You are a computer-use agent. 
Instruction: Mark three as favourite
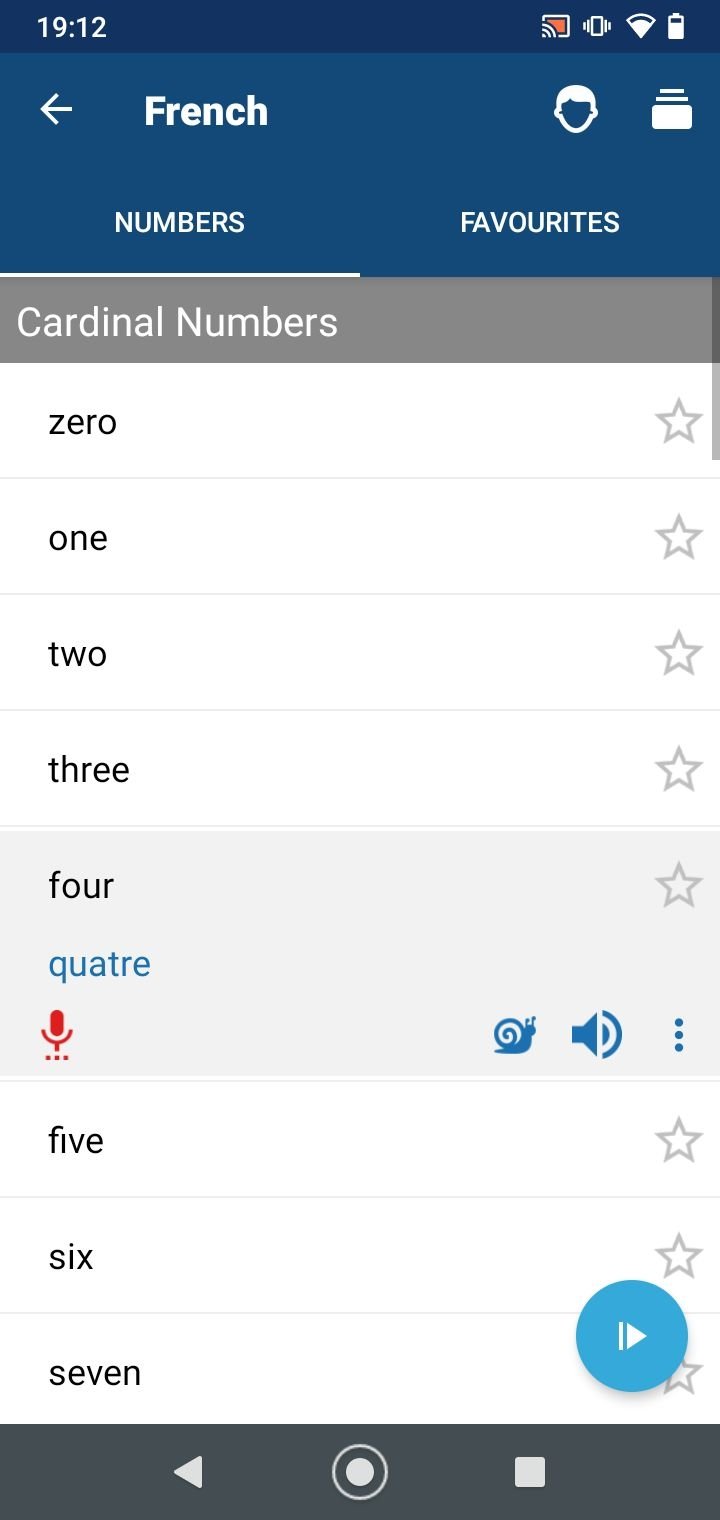(x=679, y=769)
